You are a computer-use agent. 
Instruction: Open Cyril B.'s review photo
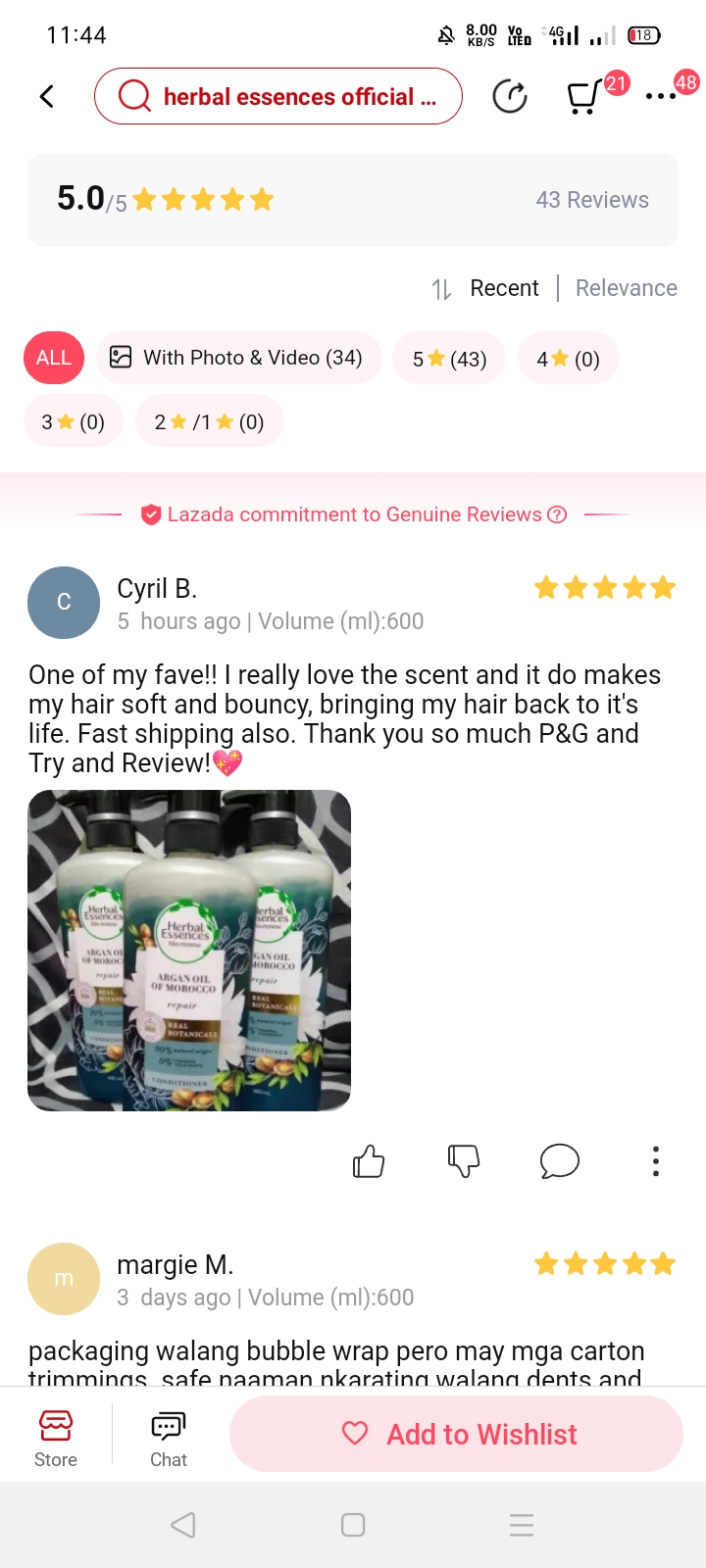point(189,951)
